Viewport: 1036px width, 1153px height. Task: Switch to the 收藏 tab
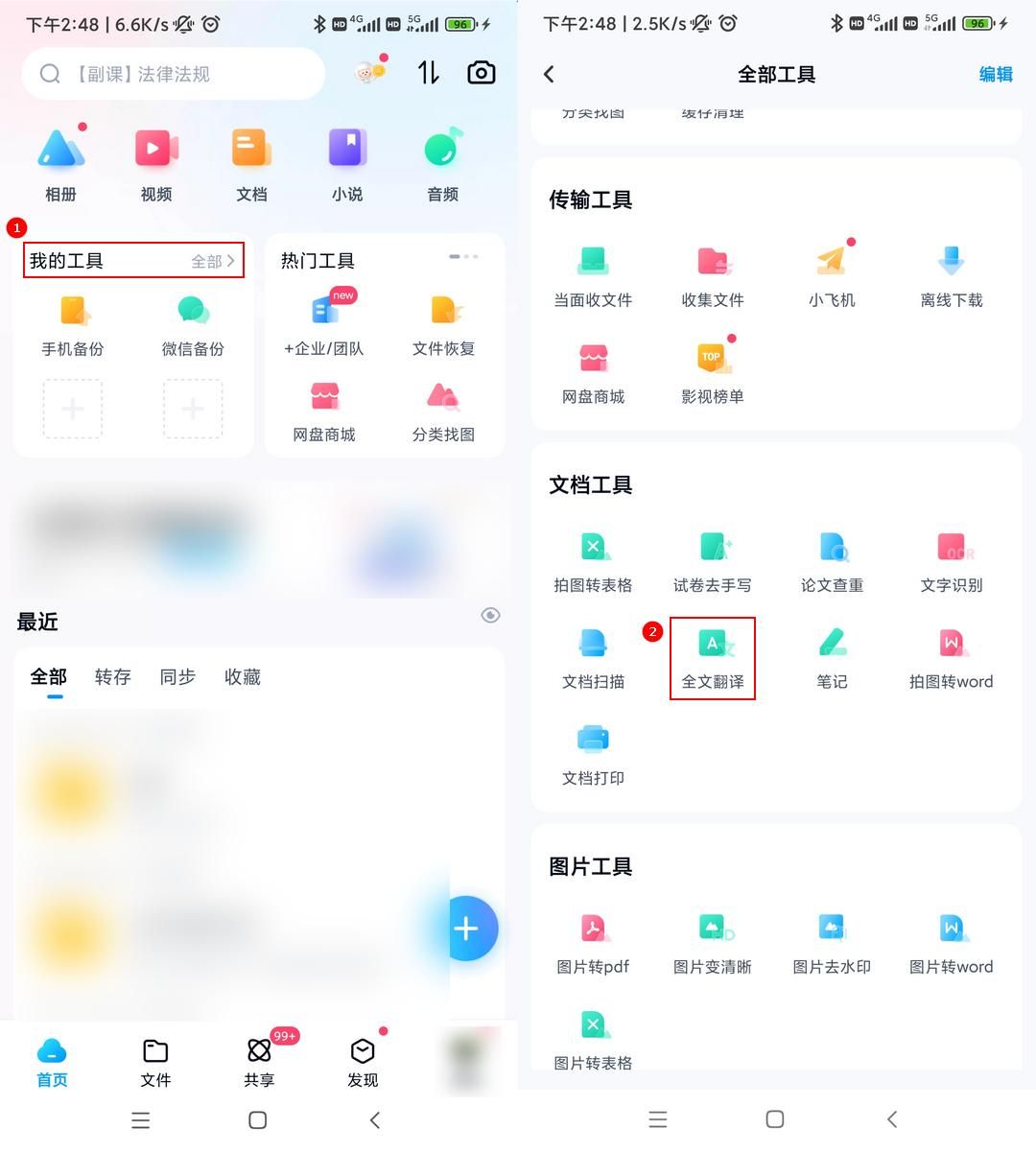(242, 677)
